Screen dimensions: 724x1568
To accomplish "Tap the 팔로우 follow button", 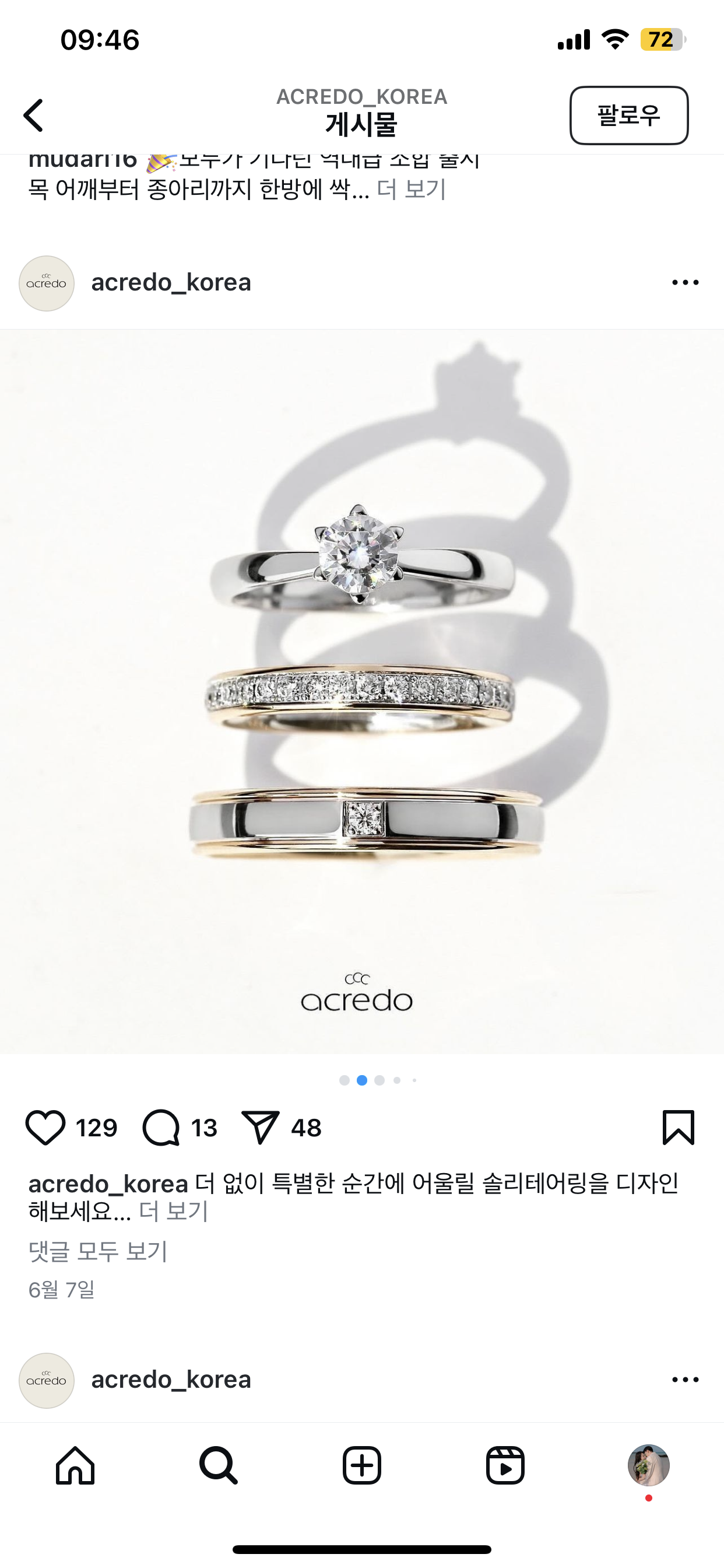I will coord(628,116).
